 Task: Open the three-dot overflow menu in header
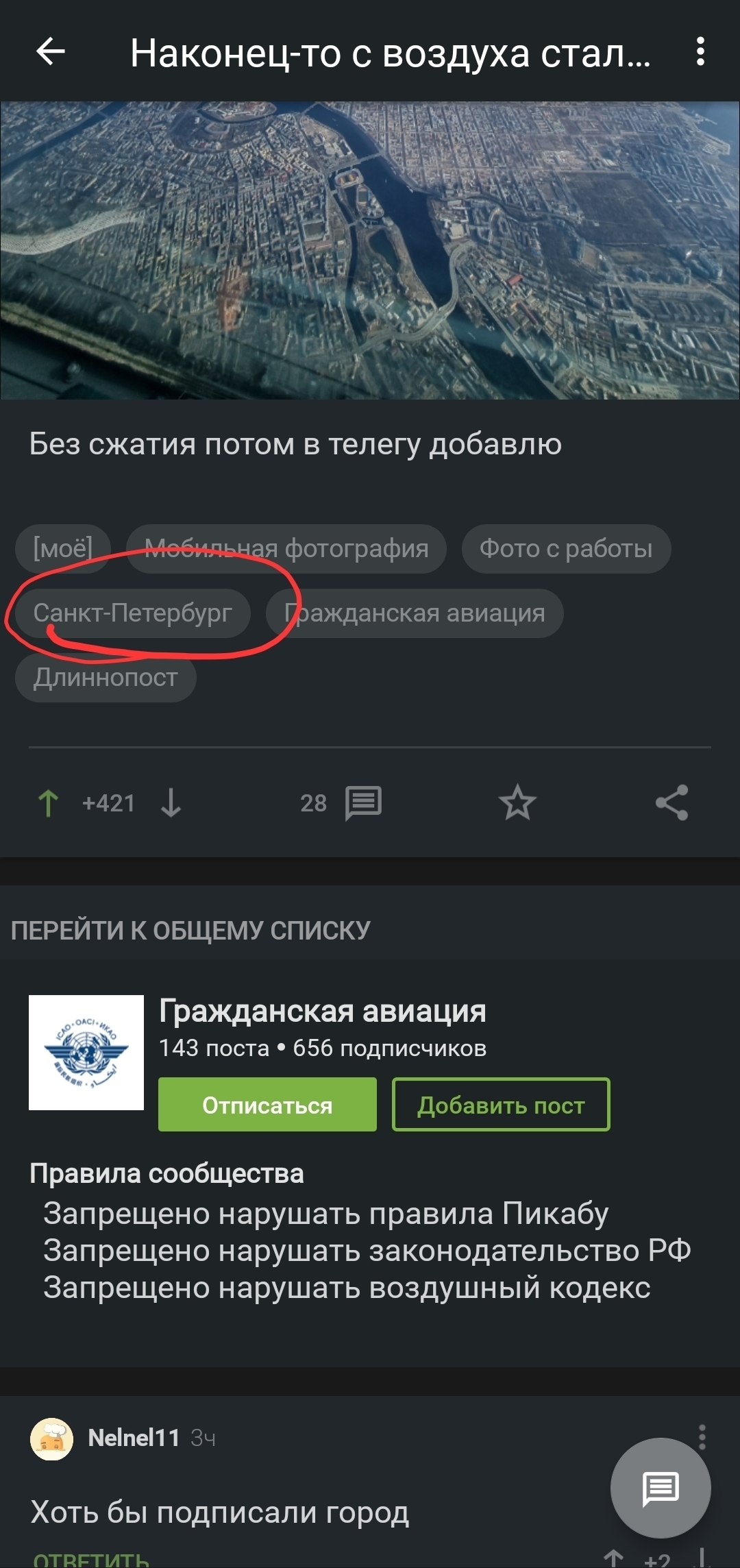[700, 51]
